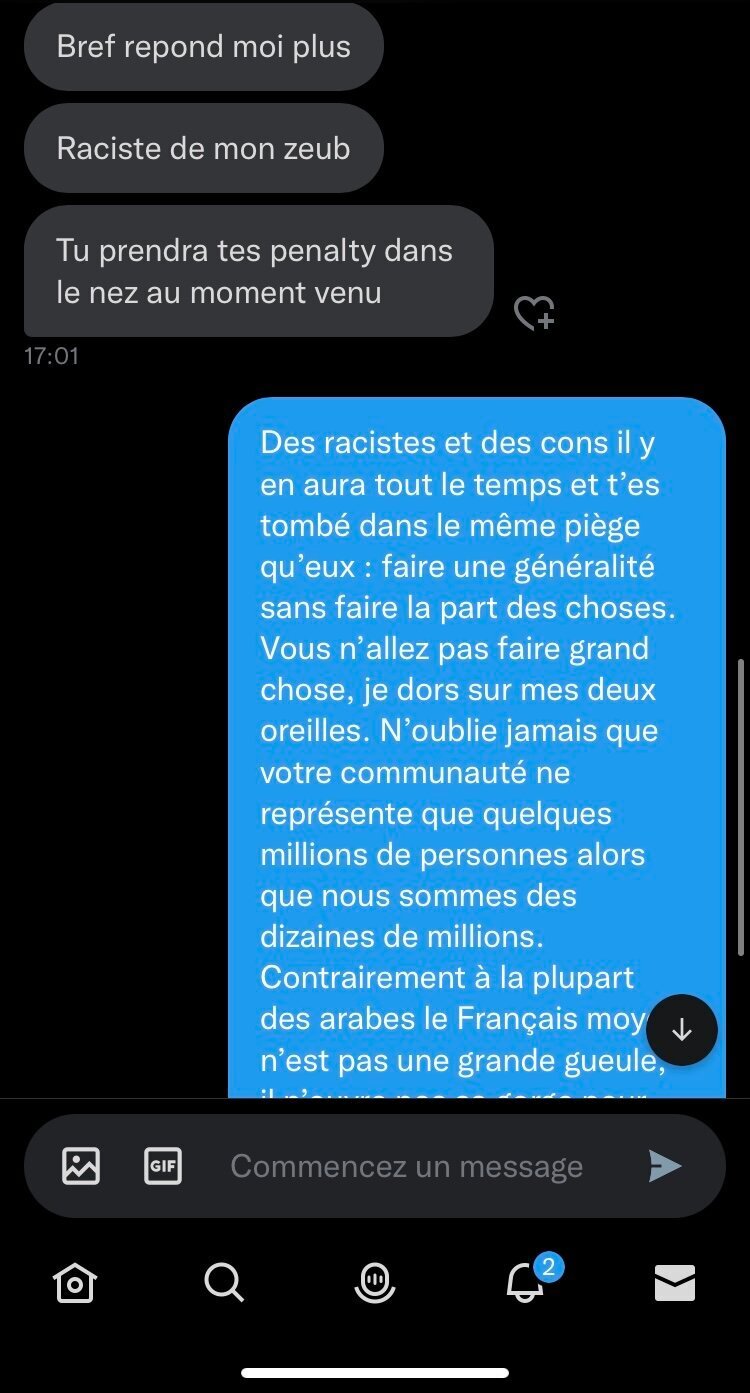Image resolution: width=750 pixels, height=1393 pixels.
Task: Go to the Home tab
Action: point(75,1282)
